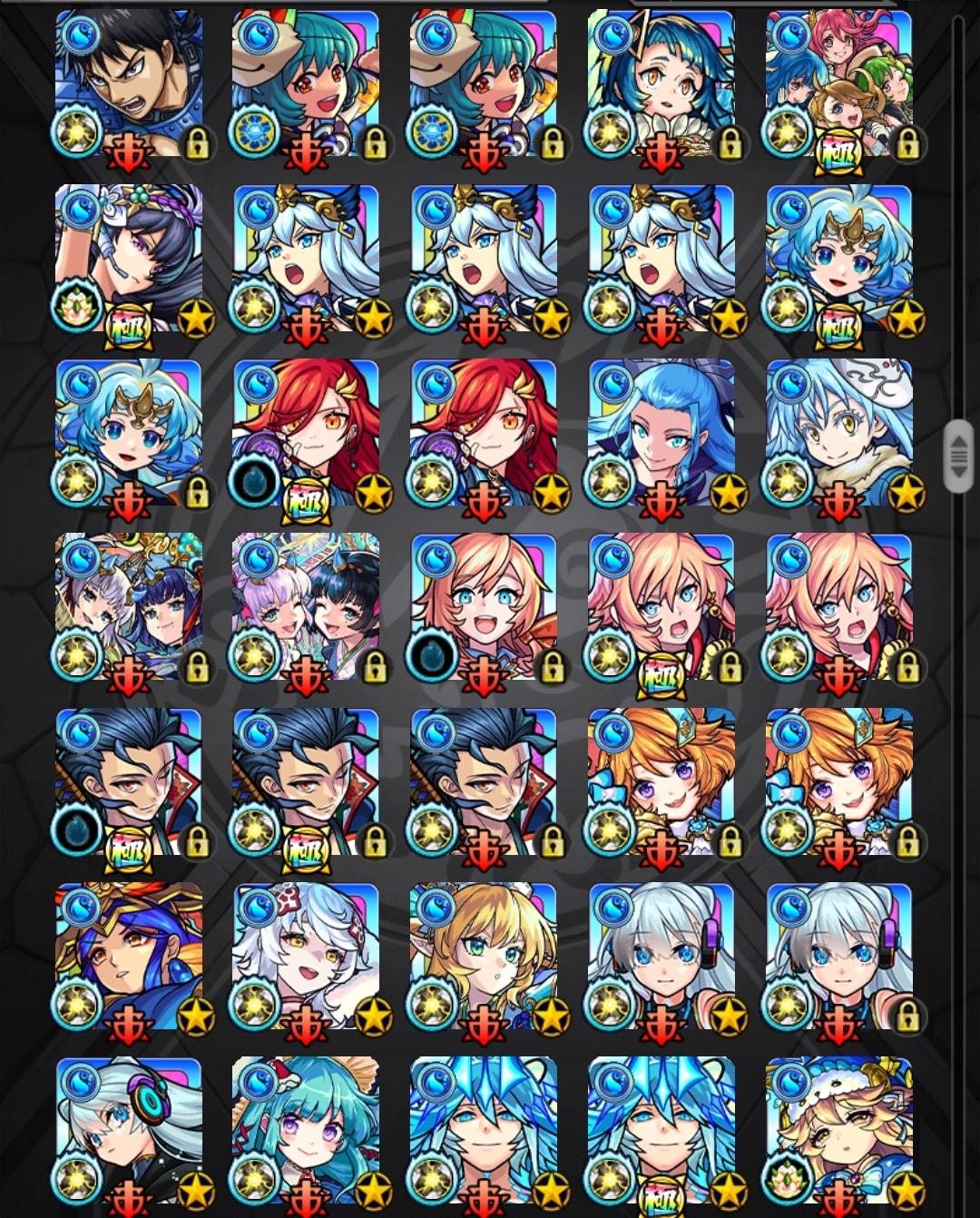Viewport: 980px width, 1218px height.
Task: Pick the silver and navy haired duo tile
Action: [x=128, y=608]
